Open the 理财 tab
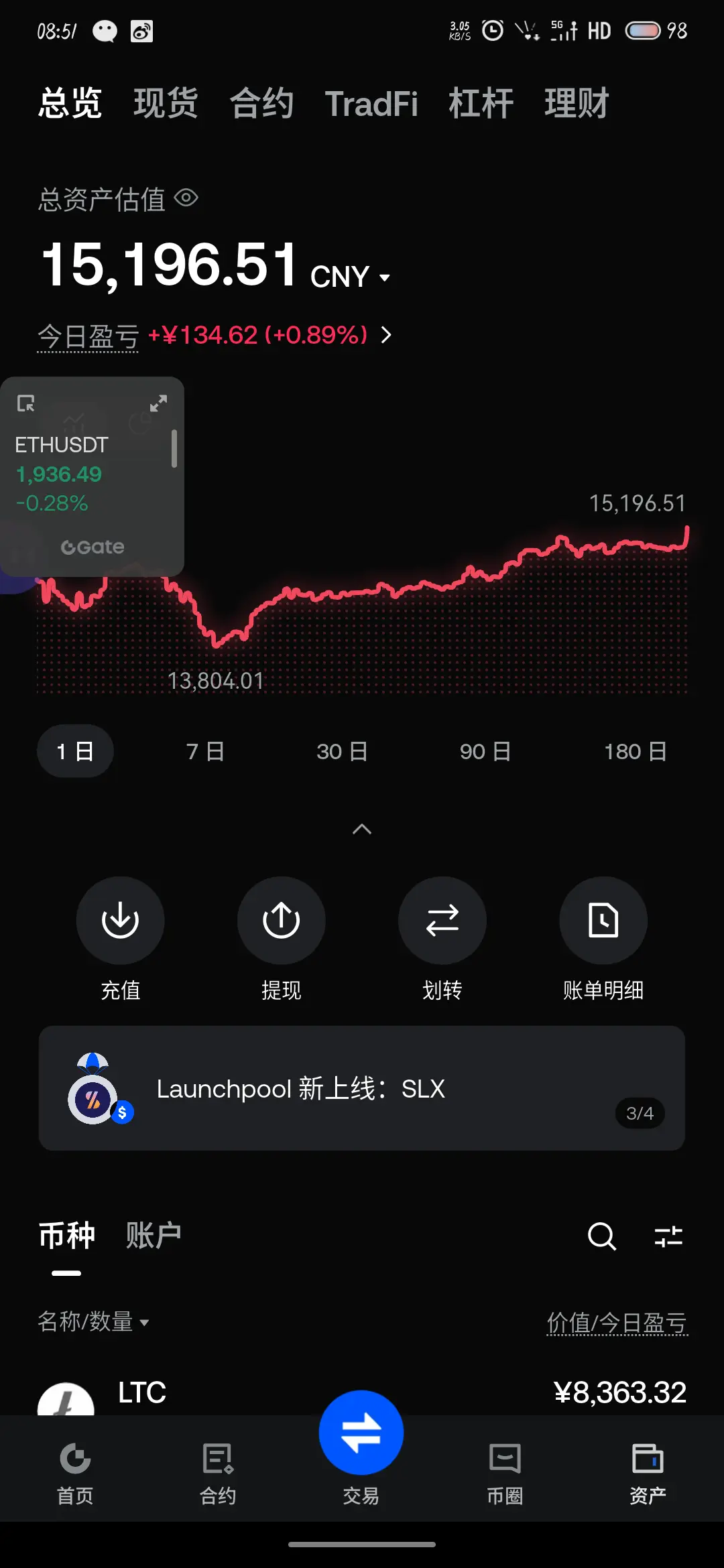Screen dimensions: 724x1568 point(577,104)
